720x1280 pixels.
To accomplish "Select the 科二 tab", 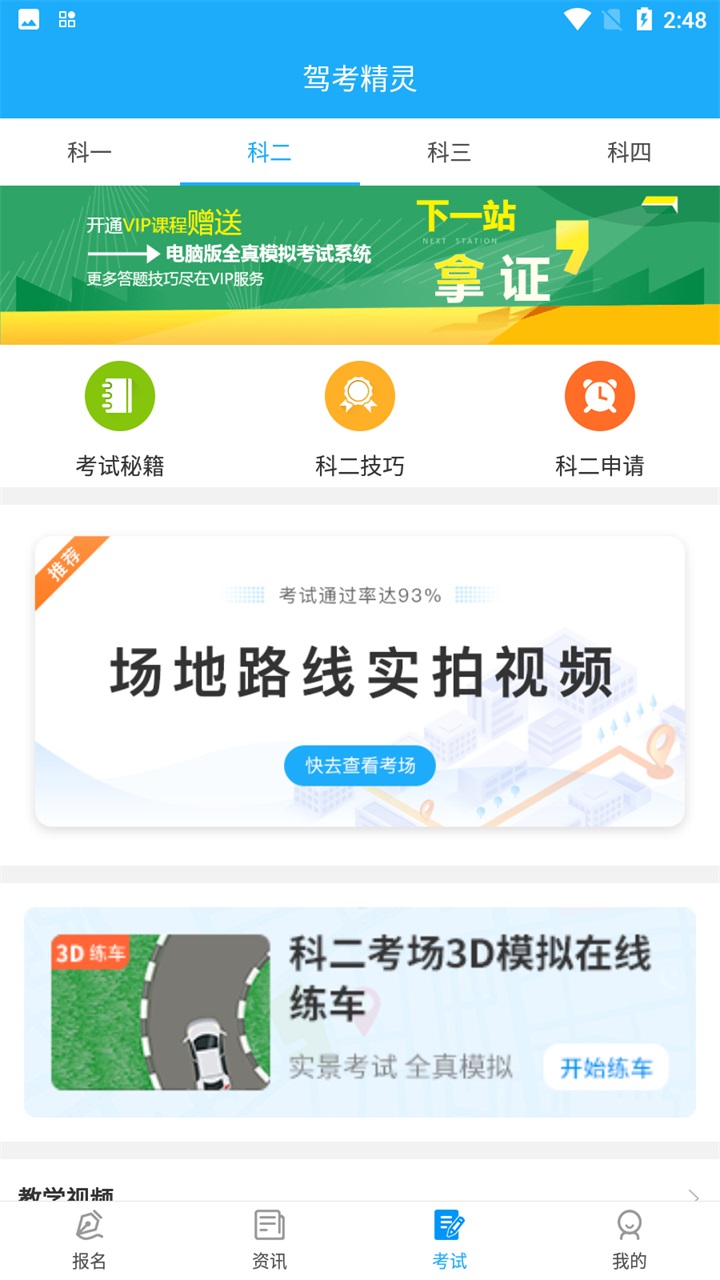I will 269,152.
